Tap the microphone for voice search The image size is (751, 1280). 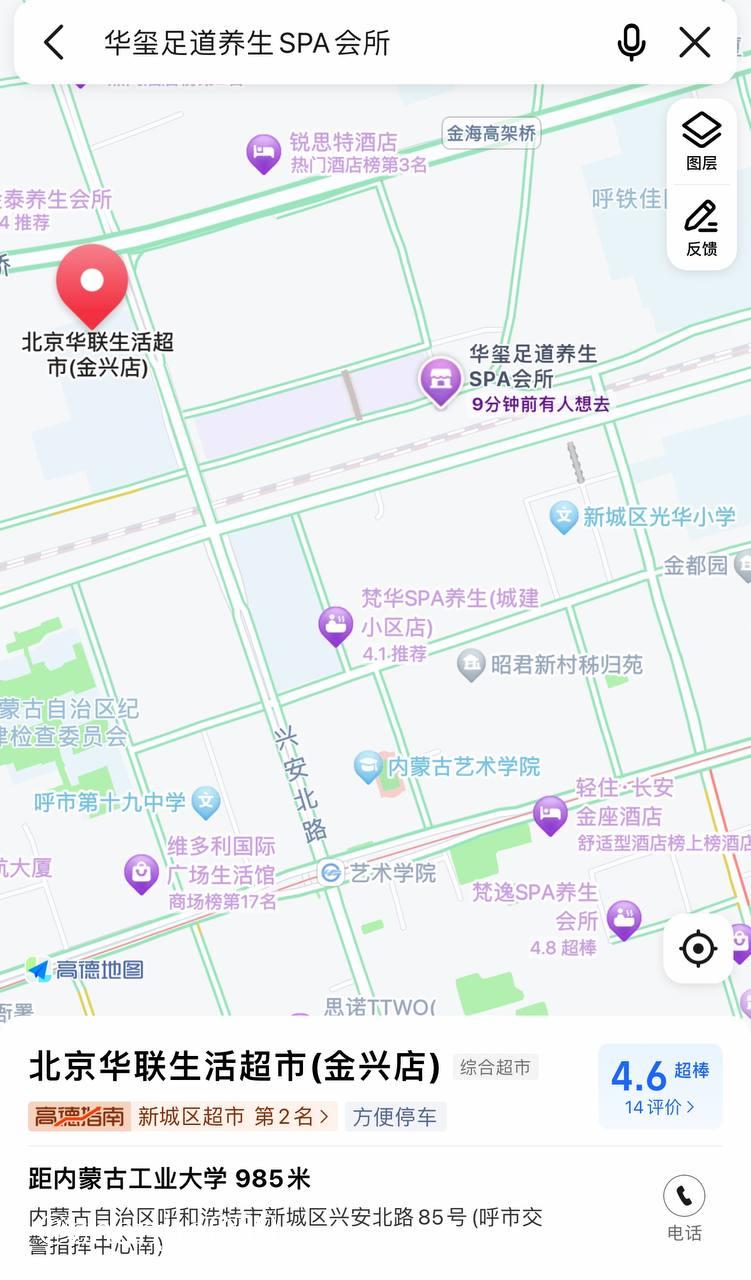(x=631, y=42)
